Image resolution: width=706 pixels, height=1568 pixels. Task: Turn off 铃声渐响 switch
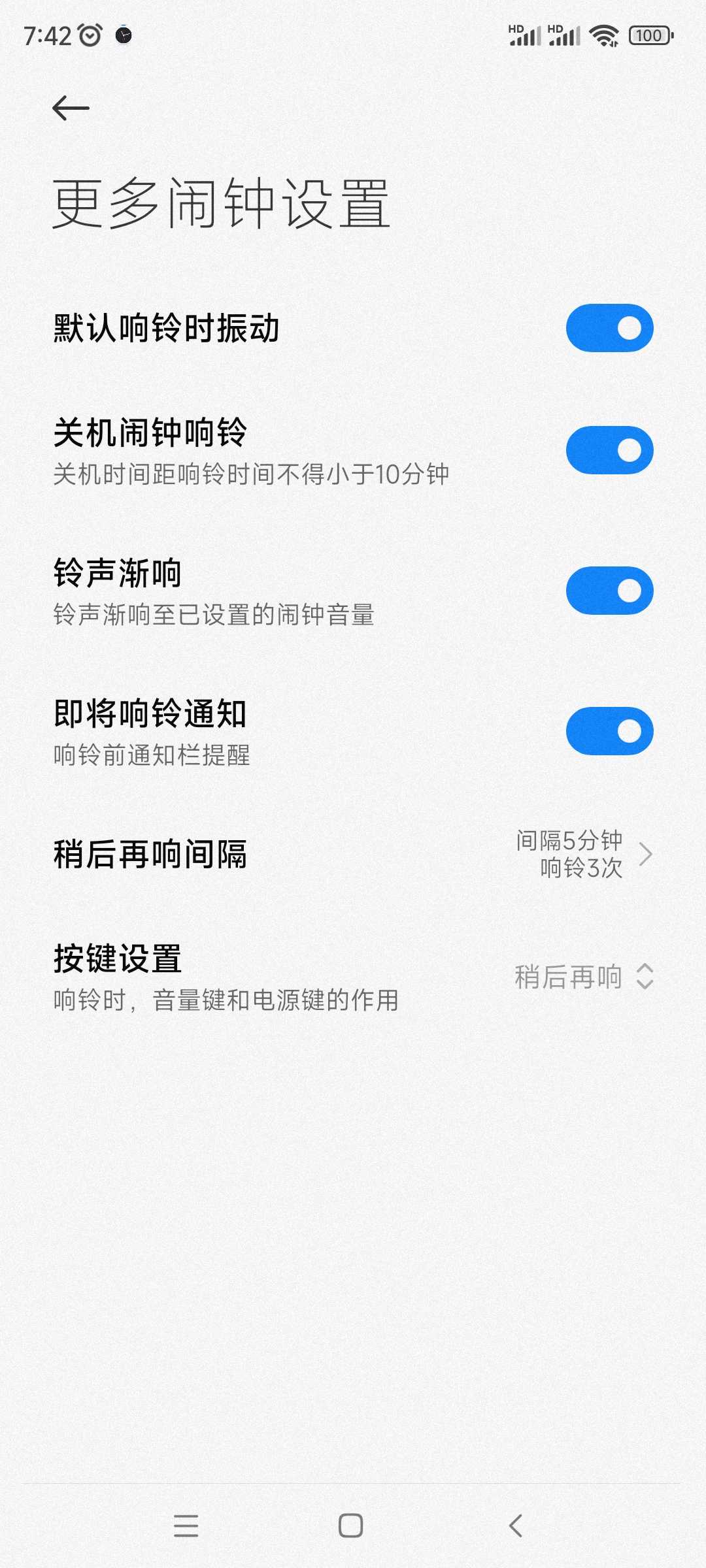point(609,591)
